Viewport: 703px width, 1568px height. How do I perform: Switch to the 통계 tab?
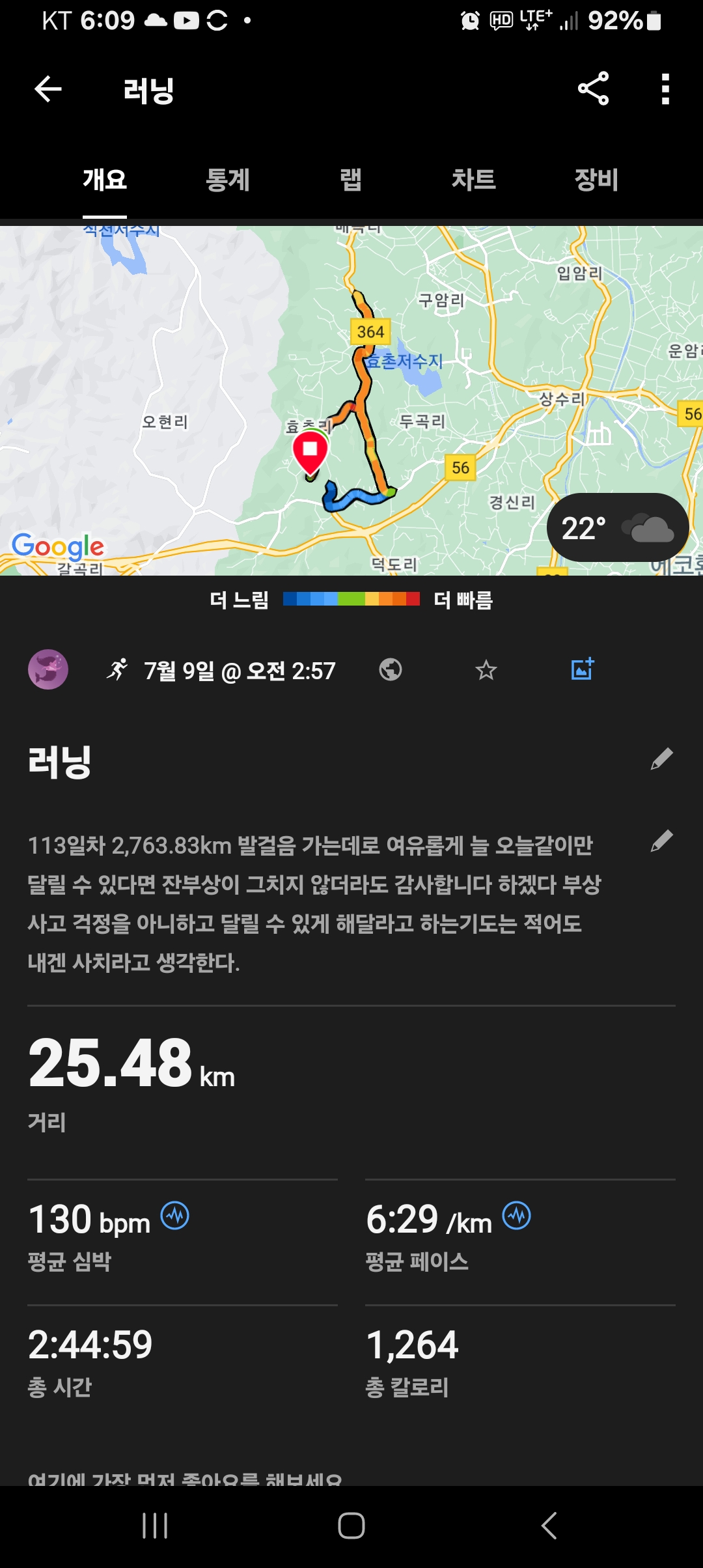coord(227,180)
